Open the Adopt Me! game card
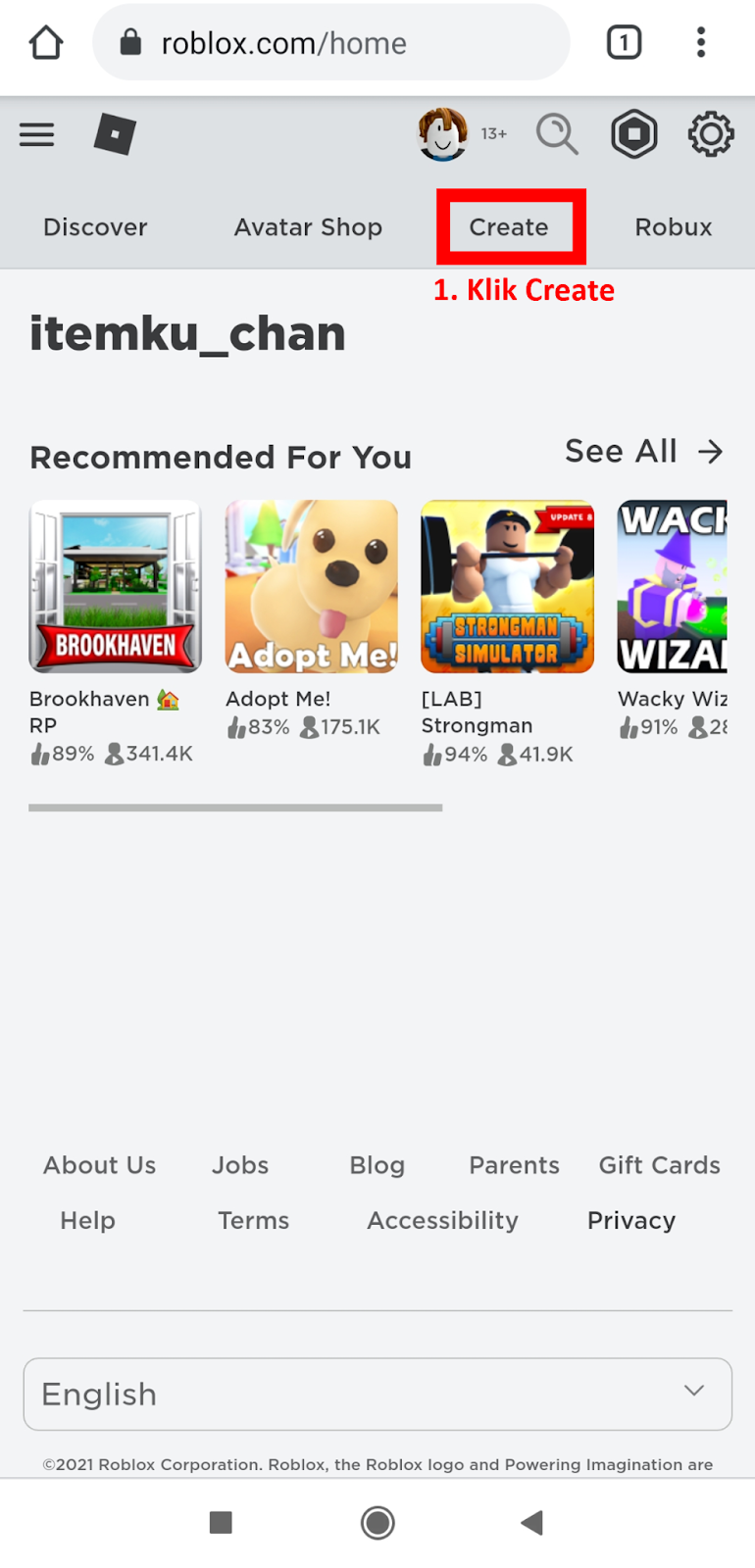Screen dimensions: 755x1568 (312, 587)
